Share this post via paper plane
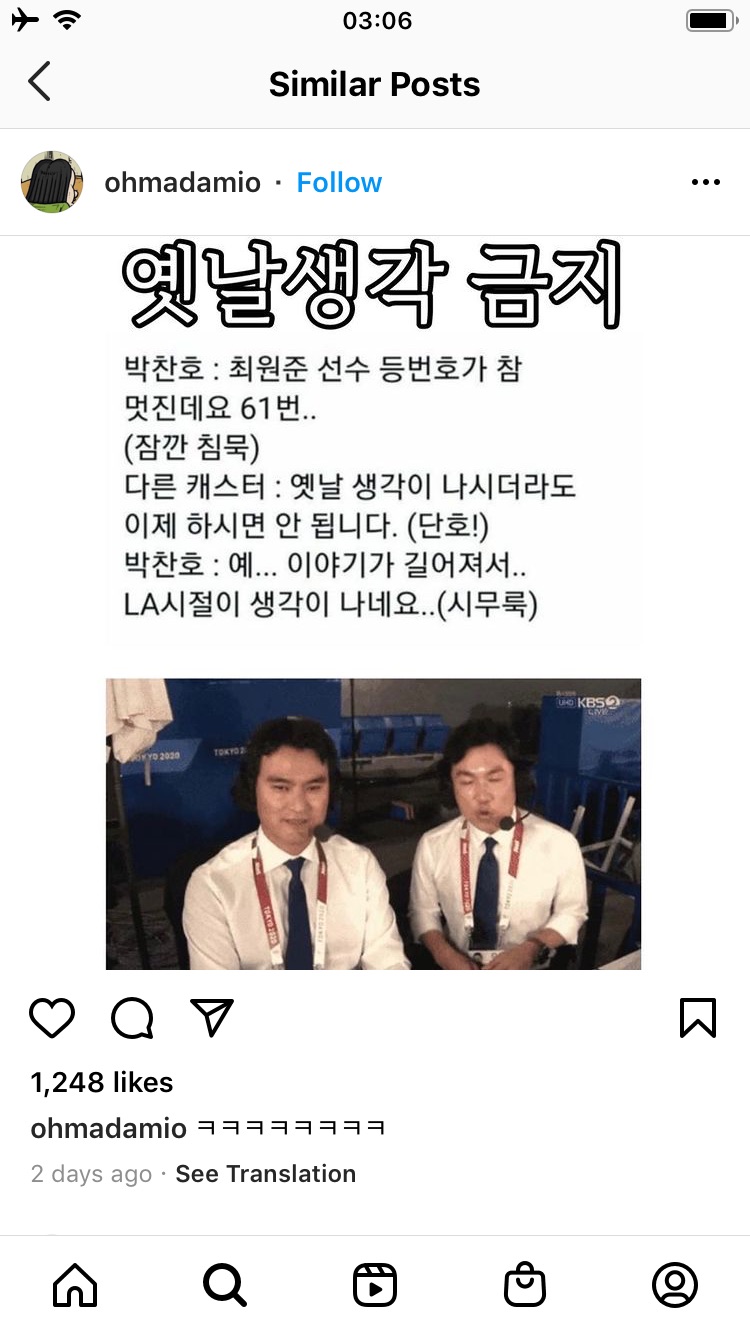This screenshot has height=1334, width=750. point(212,1018)
